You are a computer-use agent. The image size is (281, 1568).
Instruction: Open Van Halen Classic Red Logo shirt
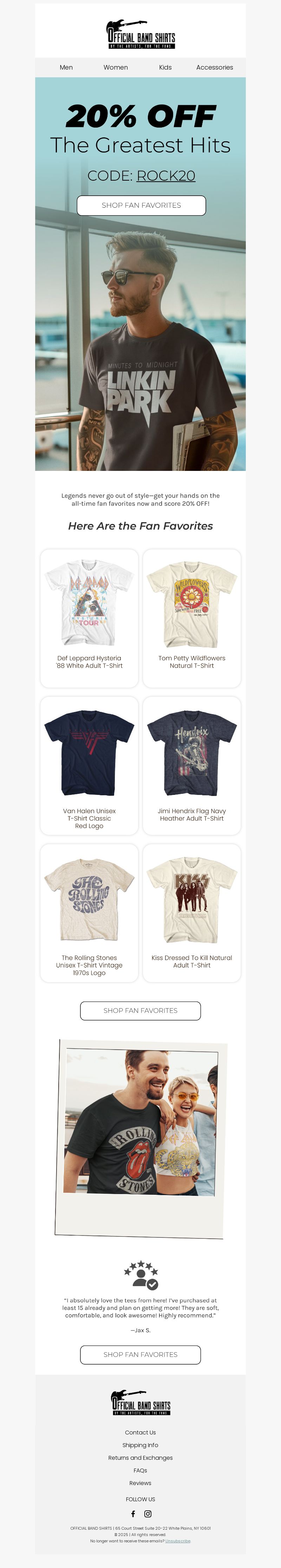click(90, 765)
